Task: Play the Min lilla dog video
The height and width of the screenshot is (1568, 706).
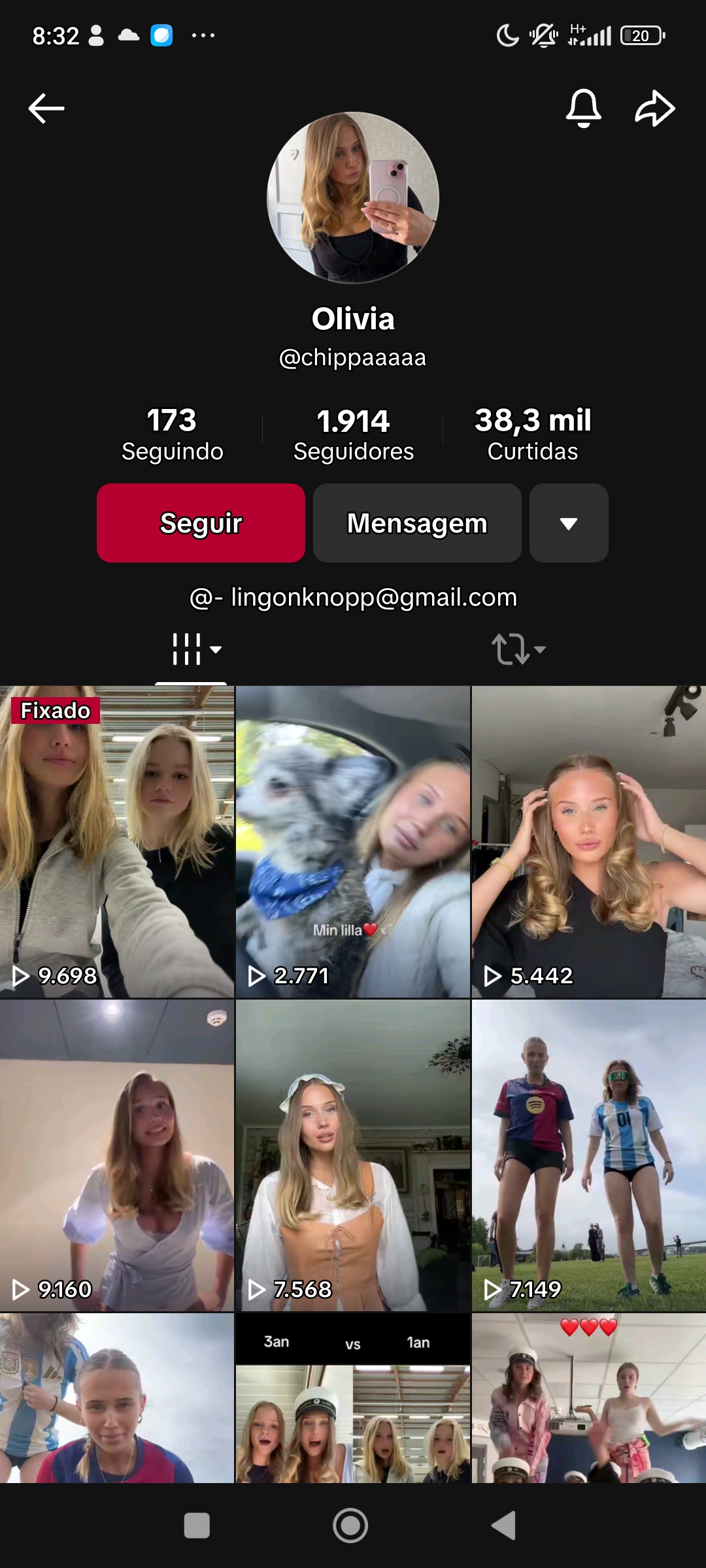Action: [x=353, y=843]
